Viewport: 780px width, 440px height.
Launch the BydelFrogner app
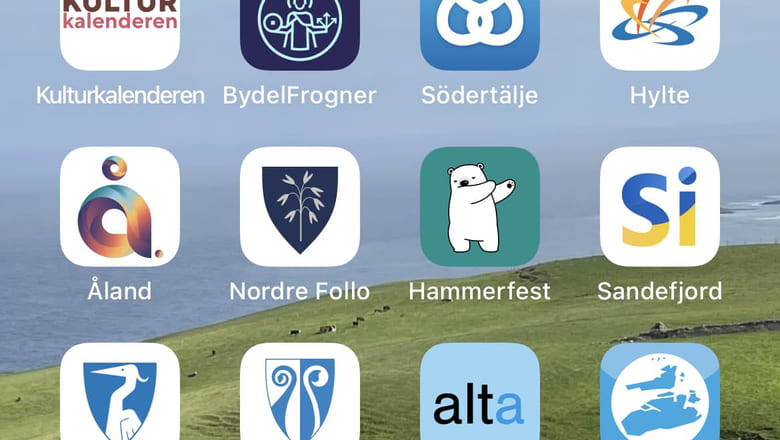(x=300, y=30)
